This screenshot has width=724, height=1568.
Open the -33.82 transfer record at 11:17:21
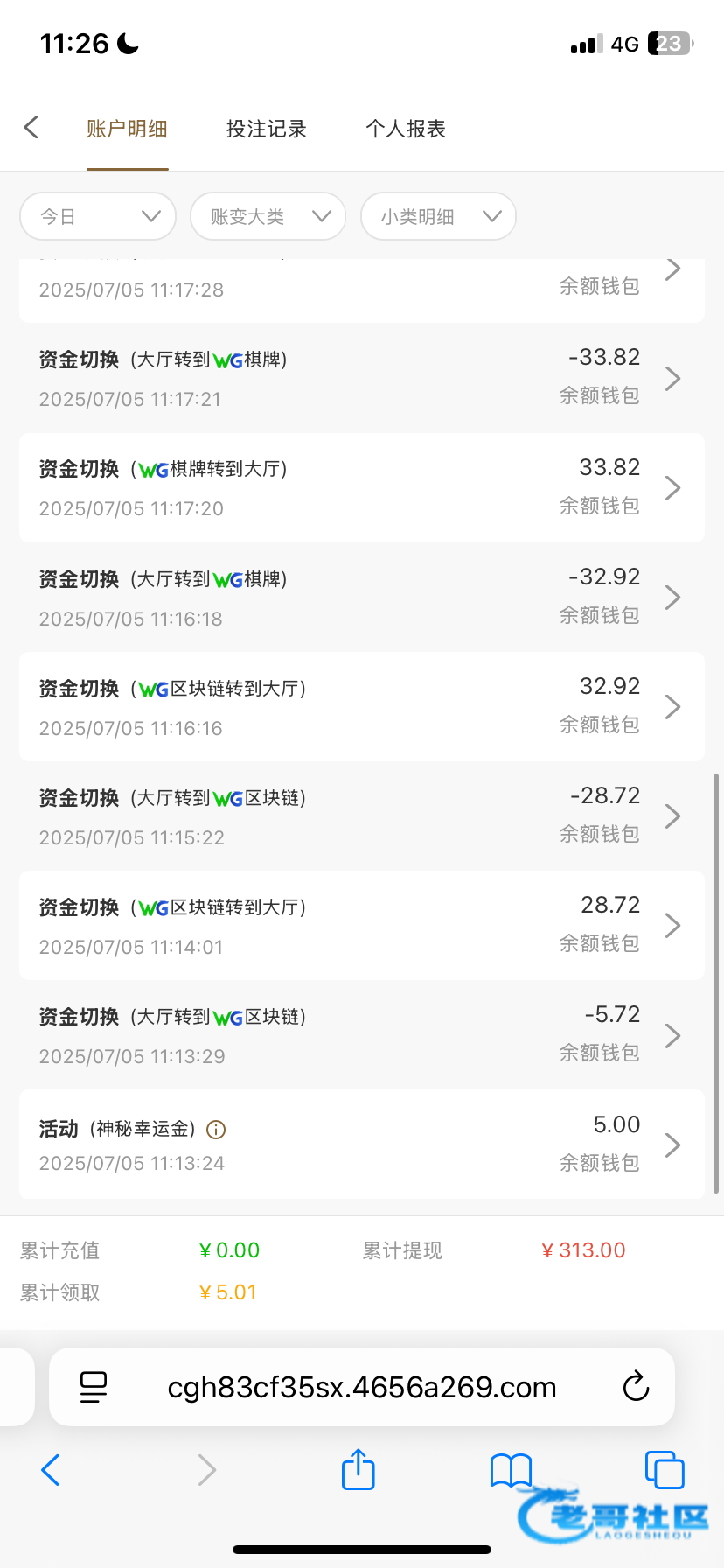point(362,378)
